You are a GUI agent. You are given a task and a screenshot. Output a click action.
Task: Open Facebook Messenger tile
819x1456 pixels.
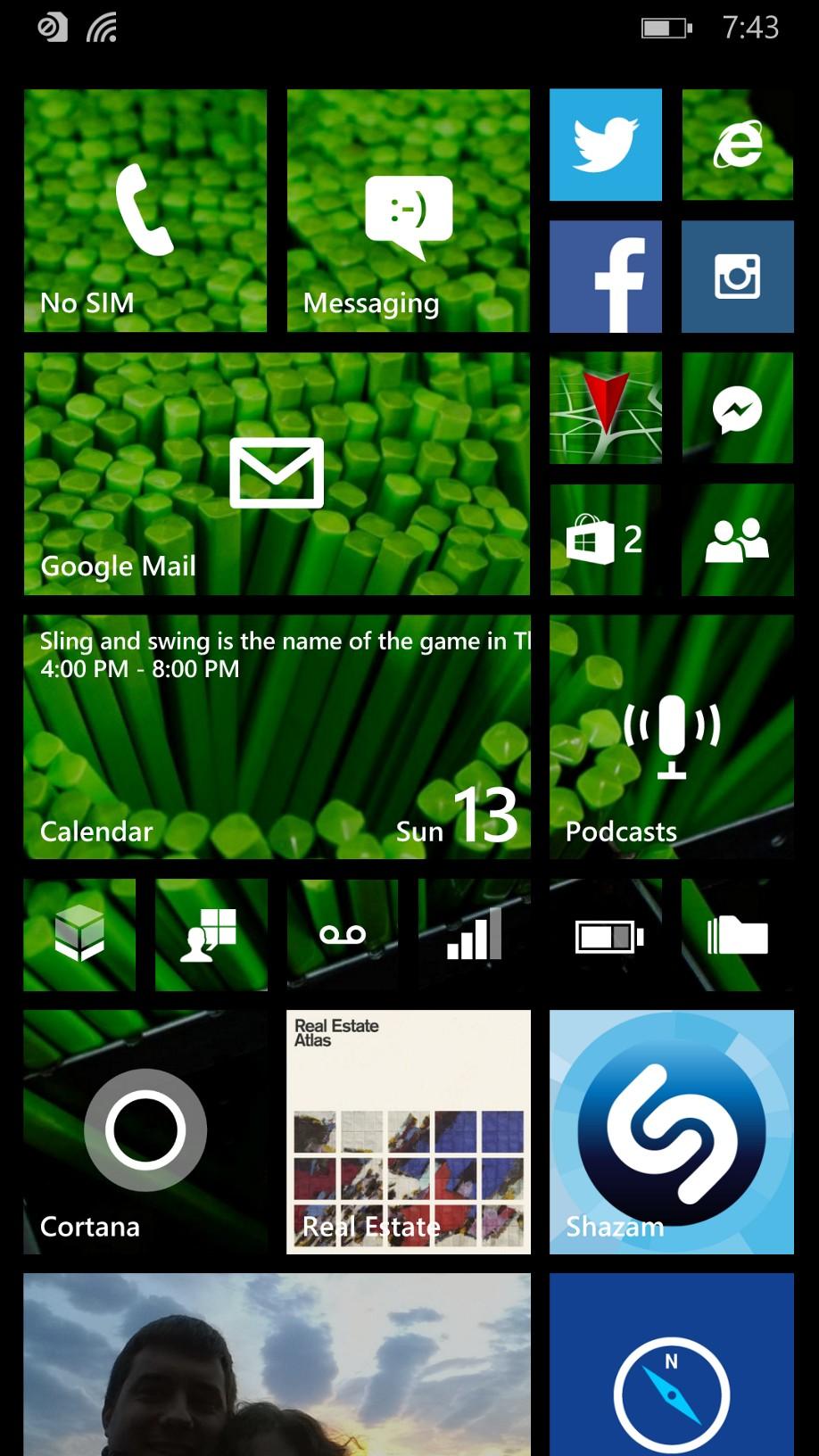tap(738, 408)
